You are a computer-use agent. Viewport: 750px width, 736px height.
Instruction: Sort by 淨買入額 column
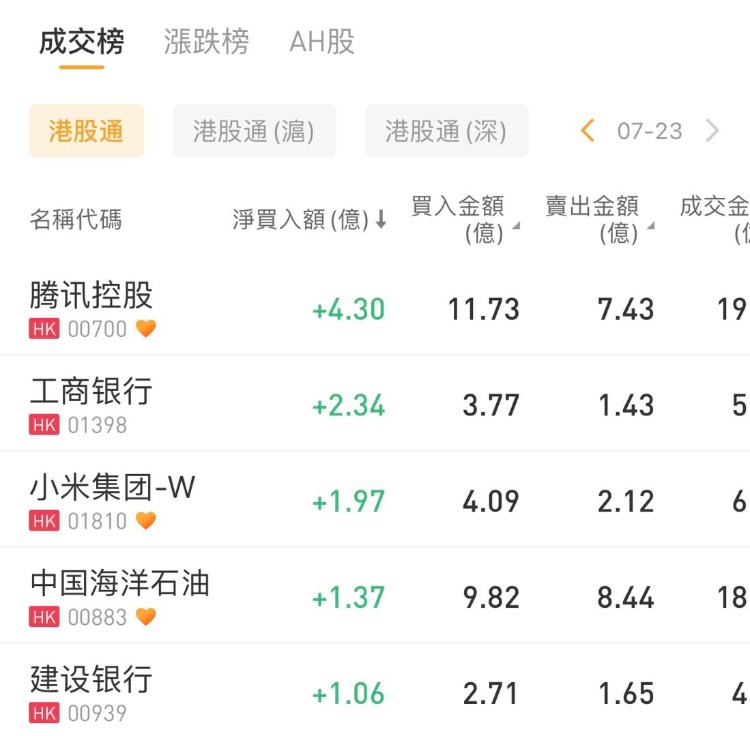tap(309, 220)
